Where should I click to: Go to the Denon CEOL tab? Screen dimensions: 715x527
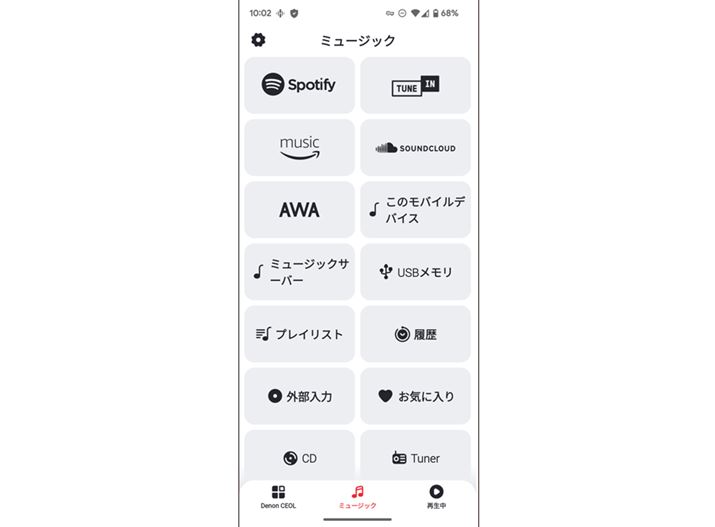(278, 497)
